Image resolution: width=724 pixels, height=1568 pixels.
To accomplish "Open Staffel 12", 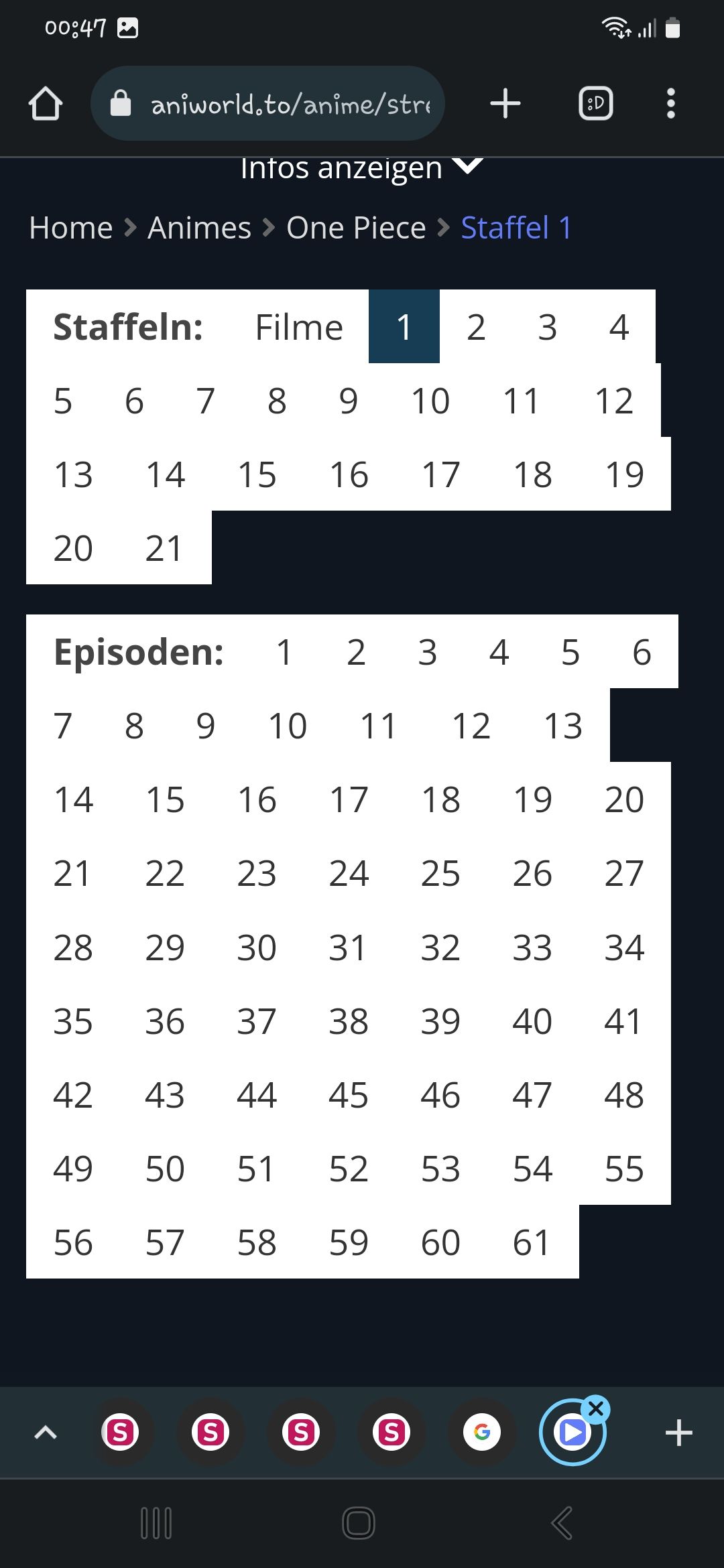I will coord(614,401).
